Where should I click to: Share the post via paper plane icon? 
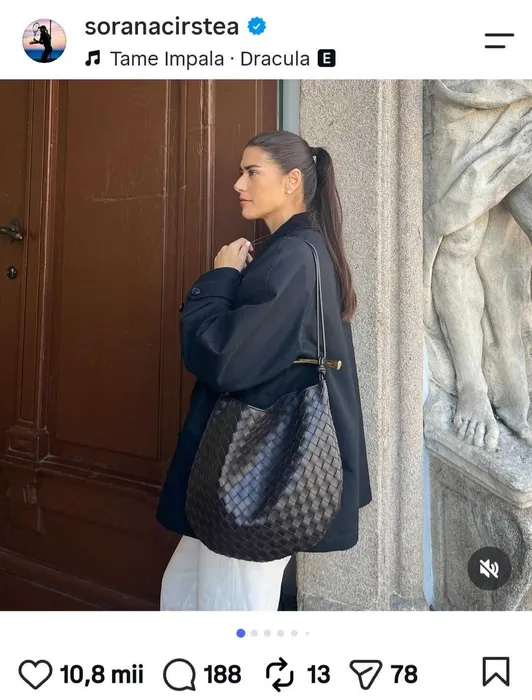[x=366, y=674]
